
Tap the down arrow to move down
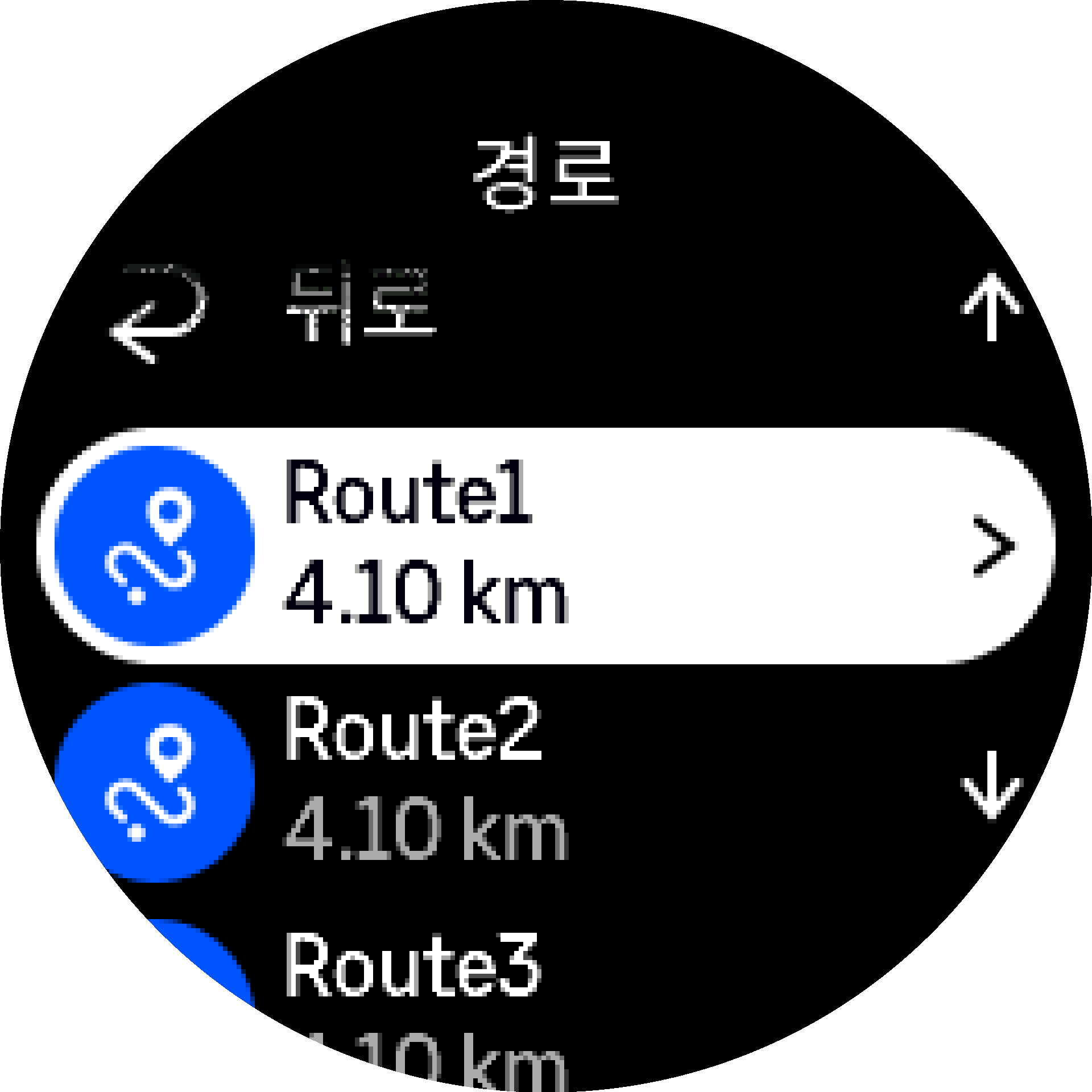tap(991, 785)
